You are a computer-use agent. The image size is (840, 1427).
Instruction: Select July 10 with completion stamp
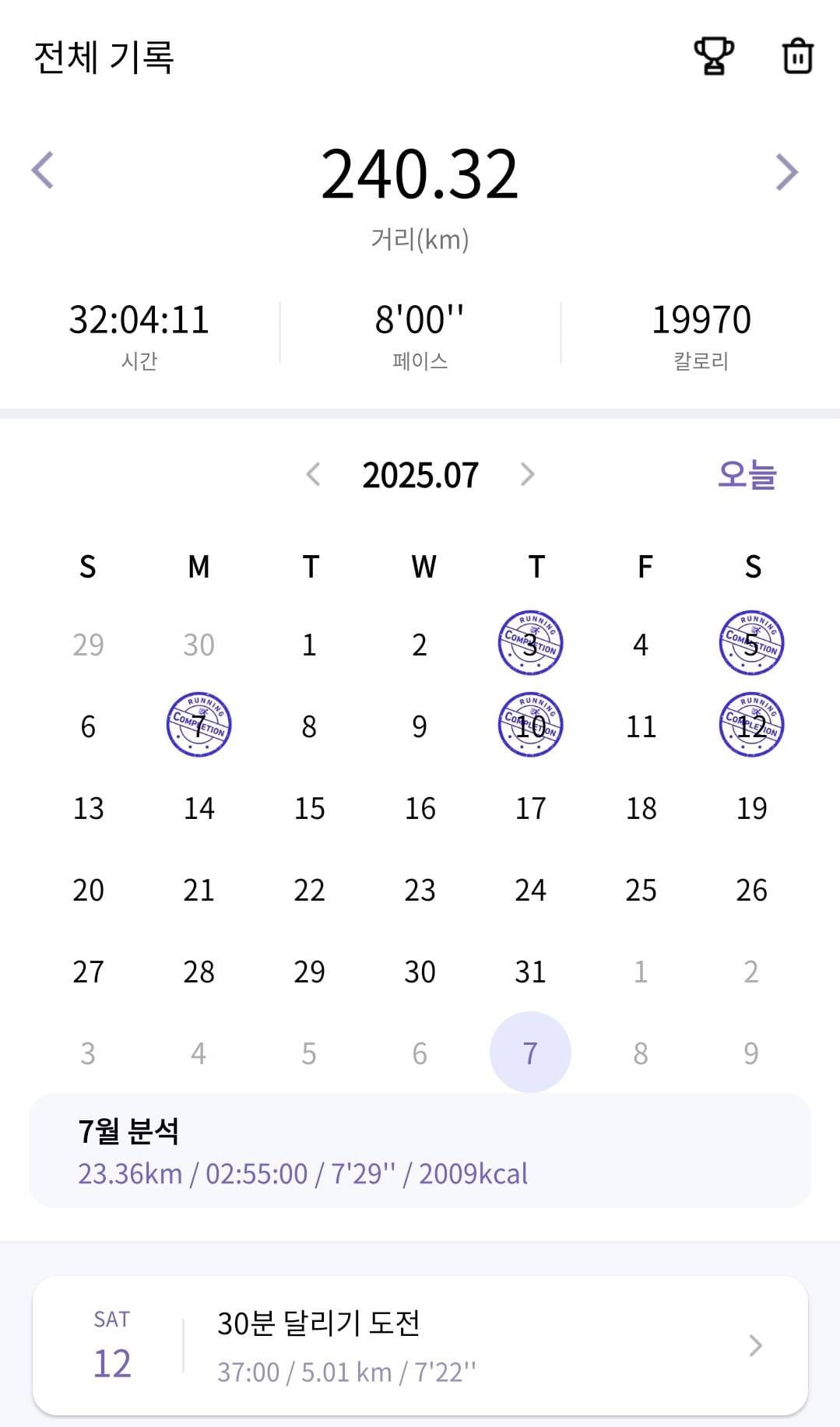coord(530,725)
